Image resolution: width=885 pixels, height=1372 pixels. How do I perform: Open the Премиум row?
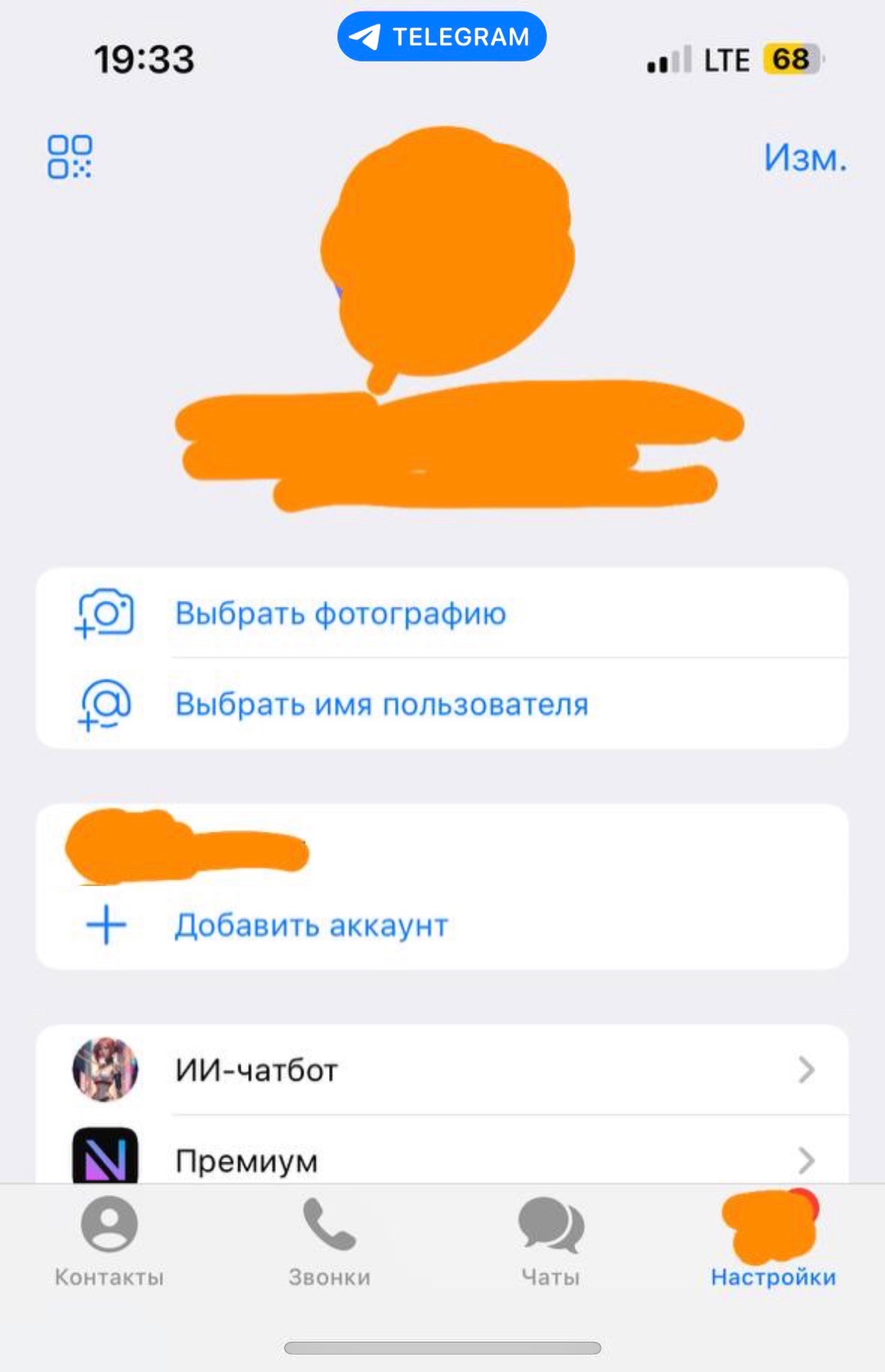click(442, 1159)
